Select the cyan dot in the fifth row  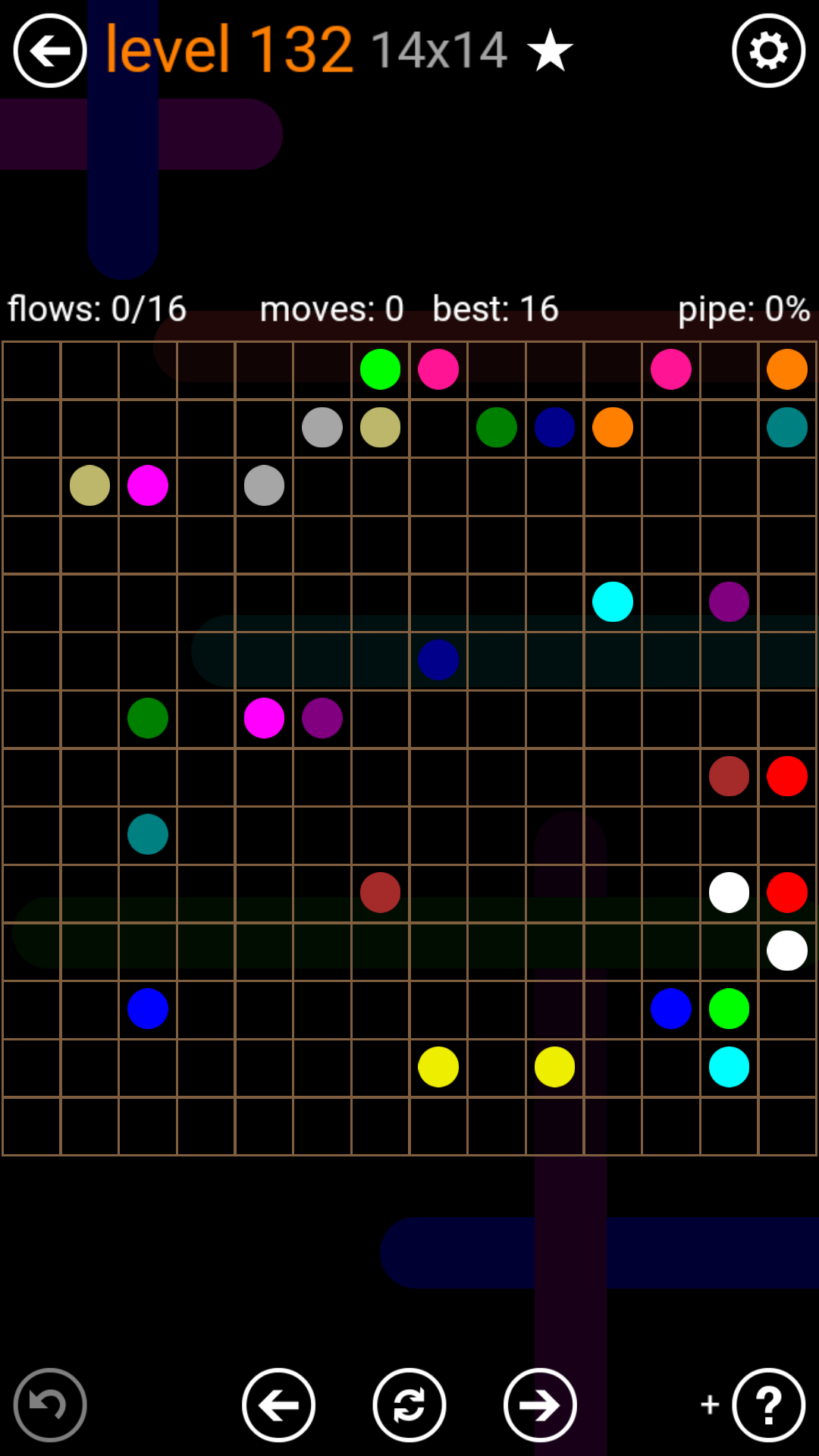[x=613, y=601]
